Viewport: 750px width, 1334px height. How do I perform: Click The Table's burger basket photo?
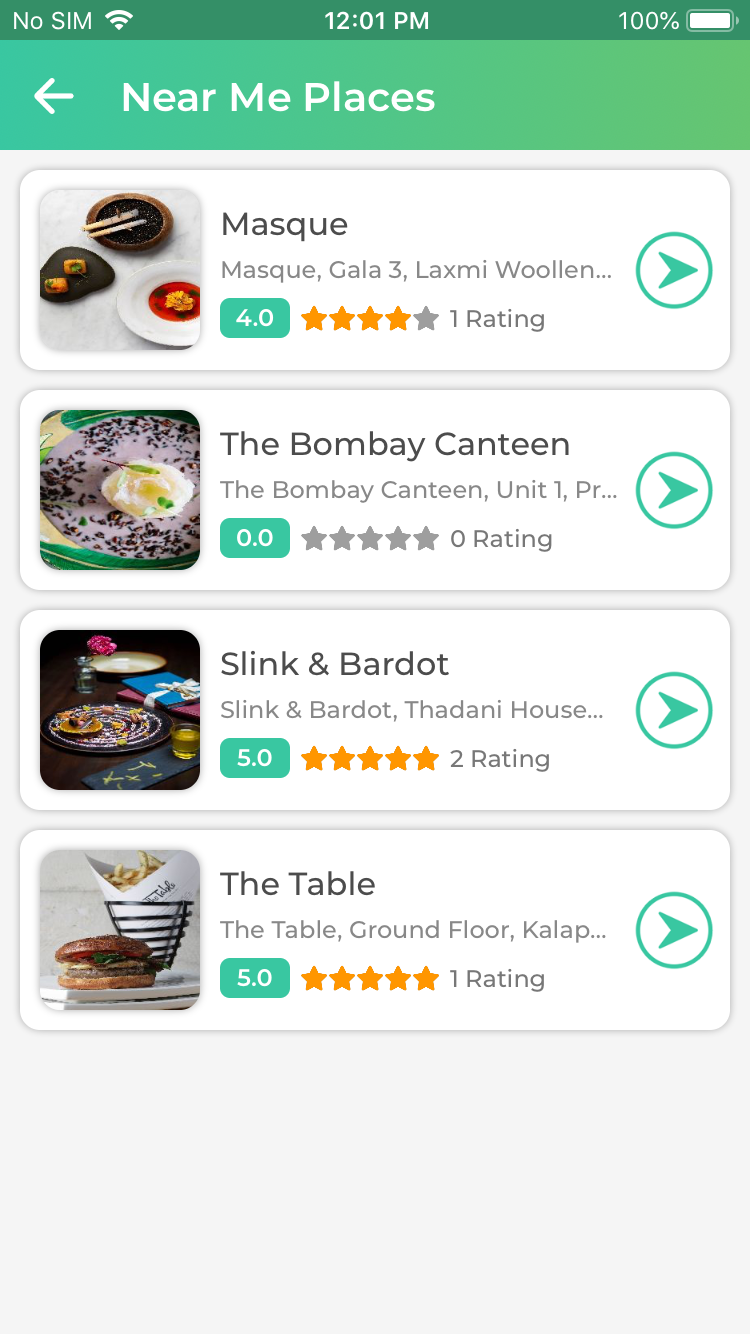point(119,930)
